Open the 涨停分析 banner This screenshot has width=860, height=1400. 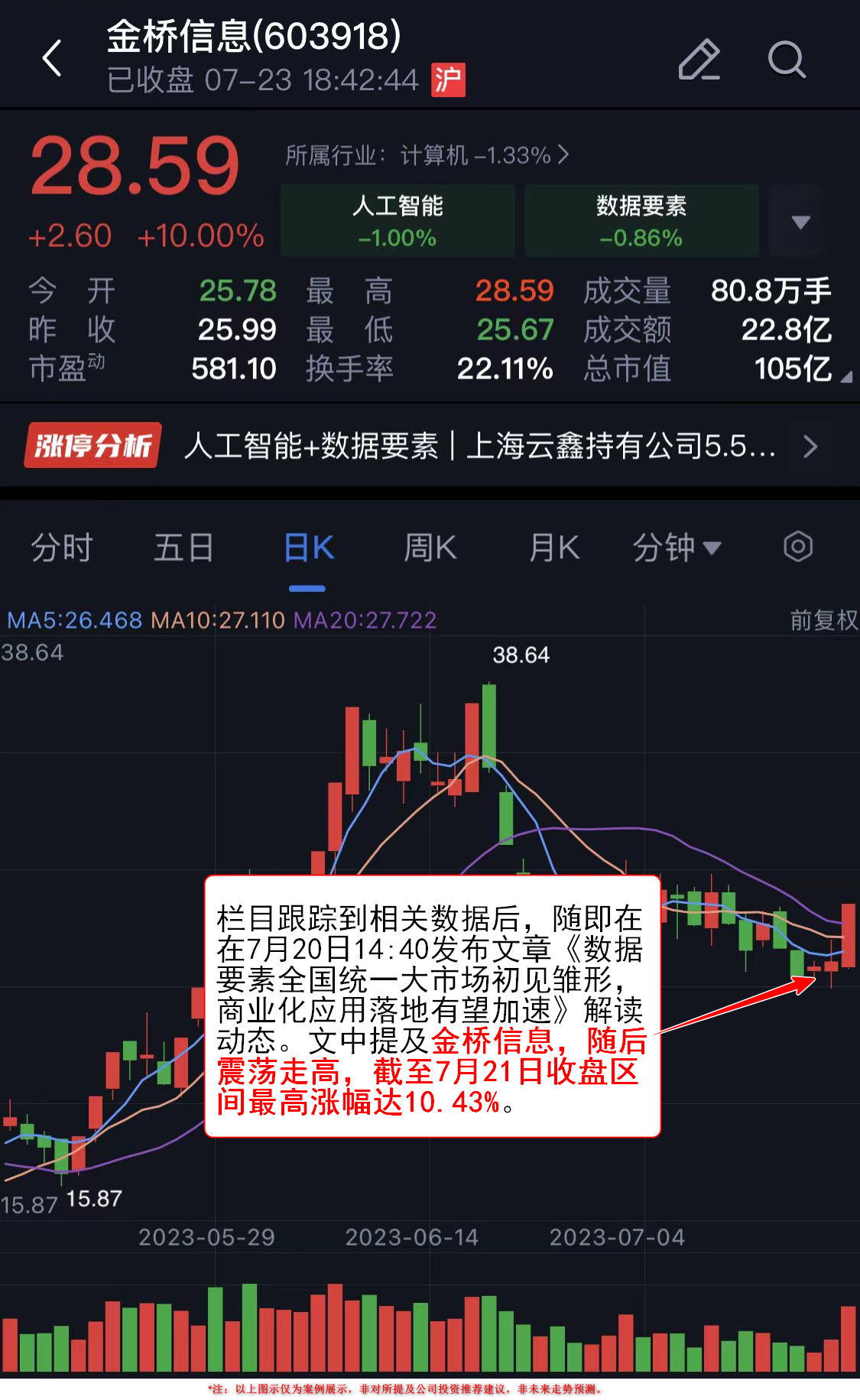click(428, 446)
